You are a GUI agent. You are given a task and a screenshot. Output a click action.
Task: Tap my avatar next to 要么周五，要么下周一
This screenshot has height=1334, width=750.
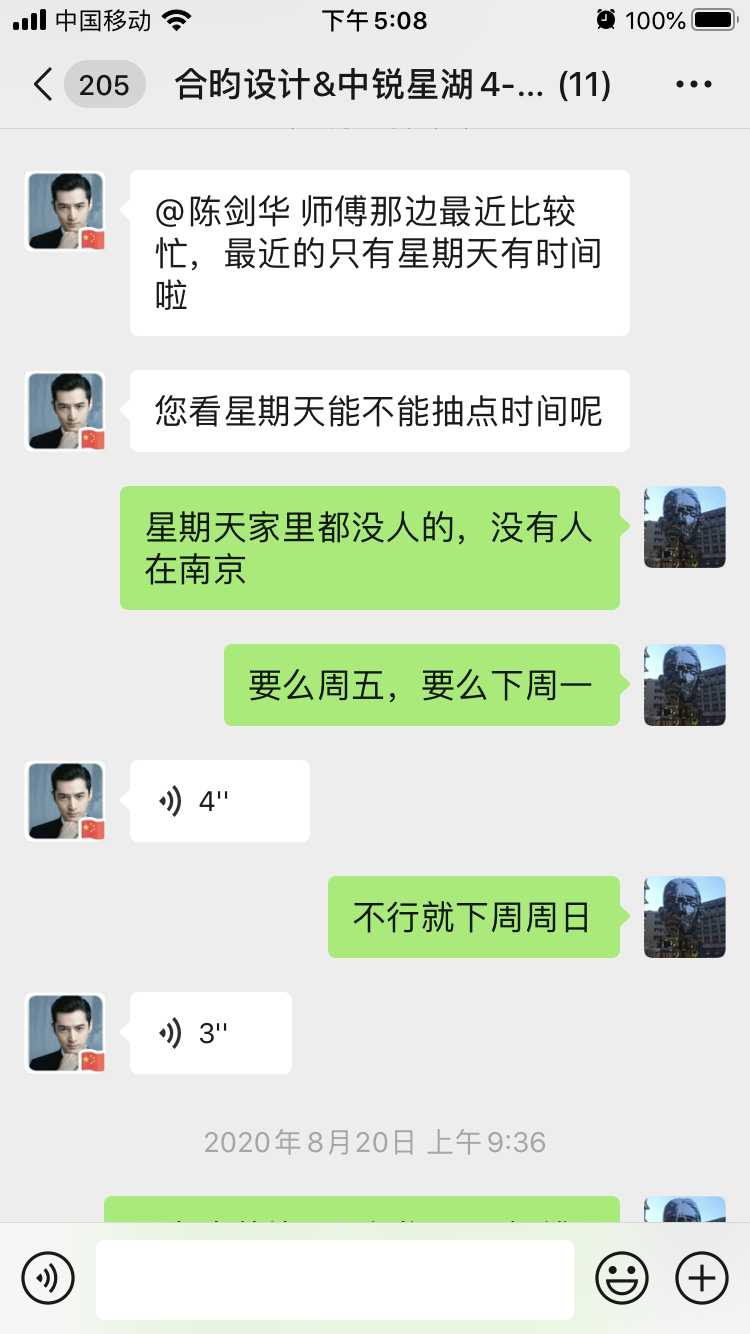tap(685, 685)
